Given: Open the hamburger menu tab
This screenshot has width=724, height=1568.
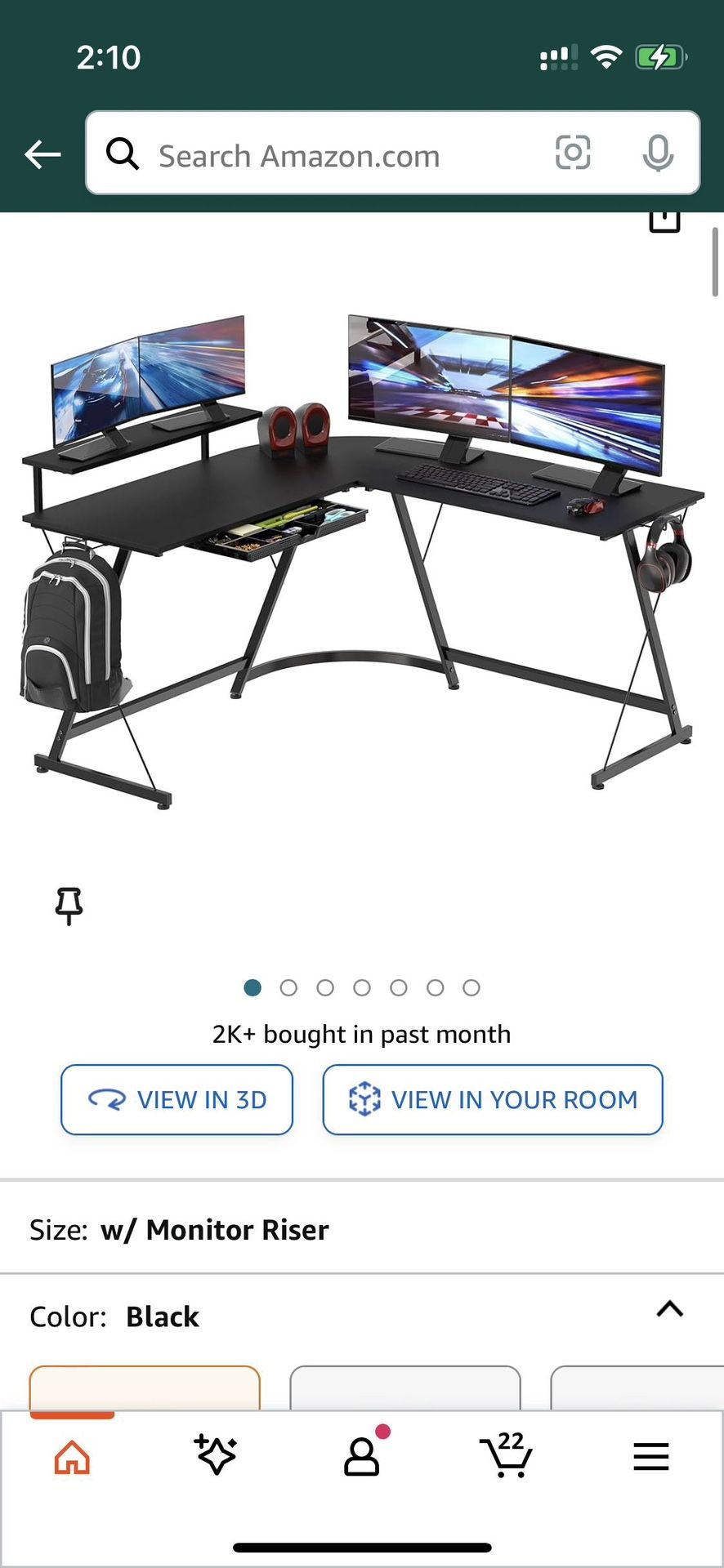Looking at the screenshot, I should pos(650,1457).
